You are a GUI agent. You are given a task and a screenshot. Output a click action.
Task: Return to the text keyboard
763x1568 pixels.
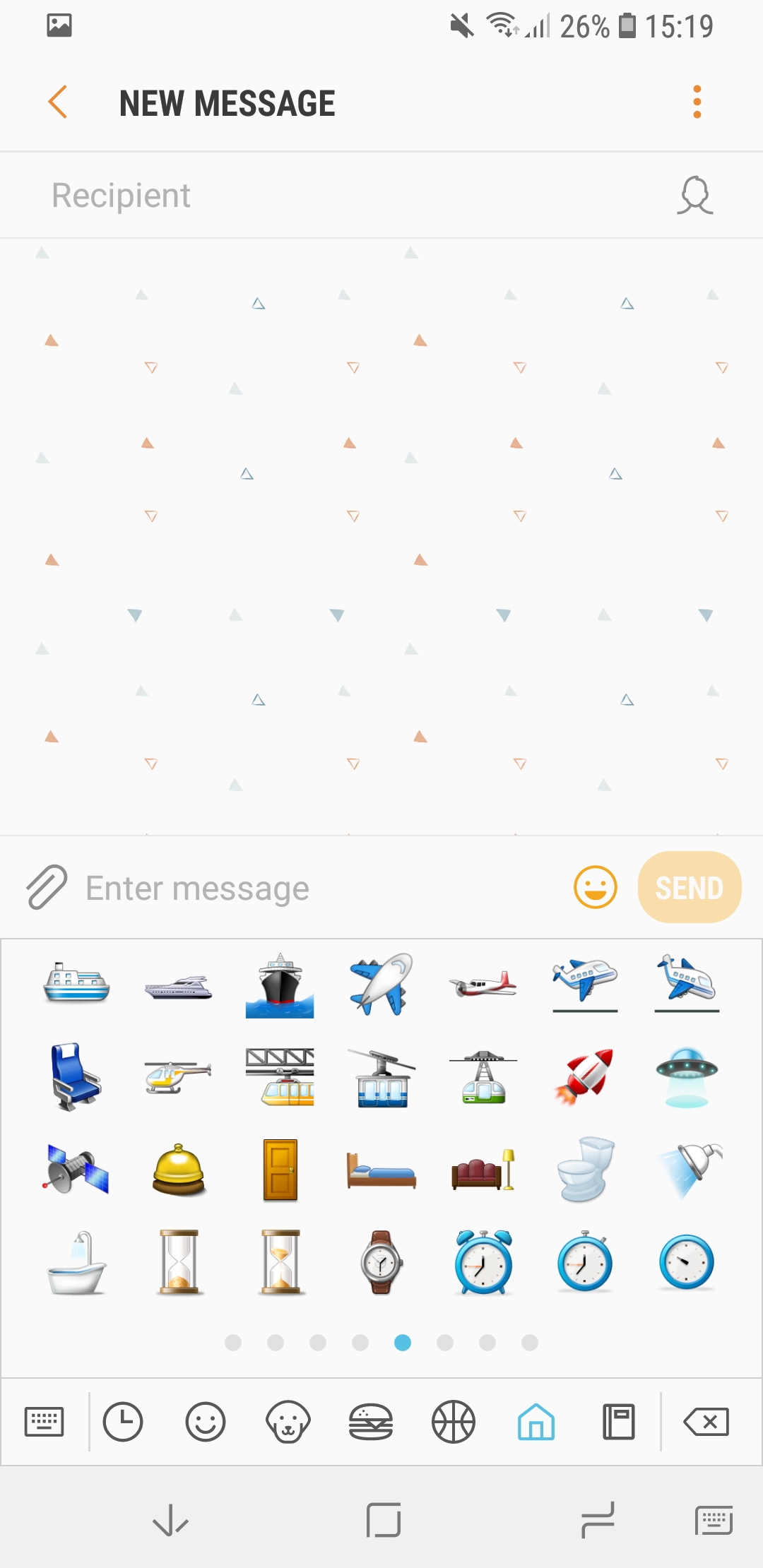(44, 1421)
